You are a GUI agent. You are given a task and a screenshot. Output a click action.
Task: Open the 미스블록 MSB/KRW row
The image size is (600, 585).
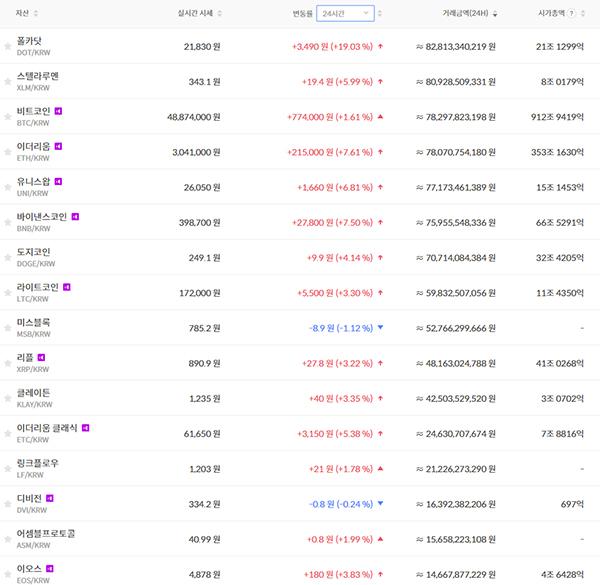pos(35,327)
